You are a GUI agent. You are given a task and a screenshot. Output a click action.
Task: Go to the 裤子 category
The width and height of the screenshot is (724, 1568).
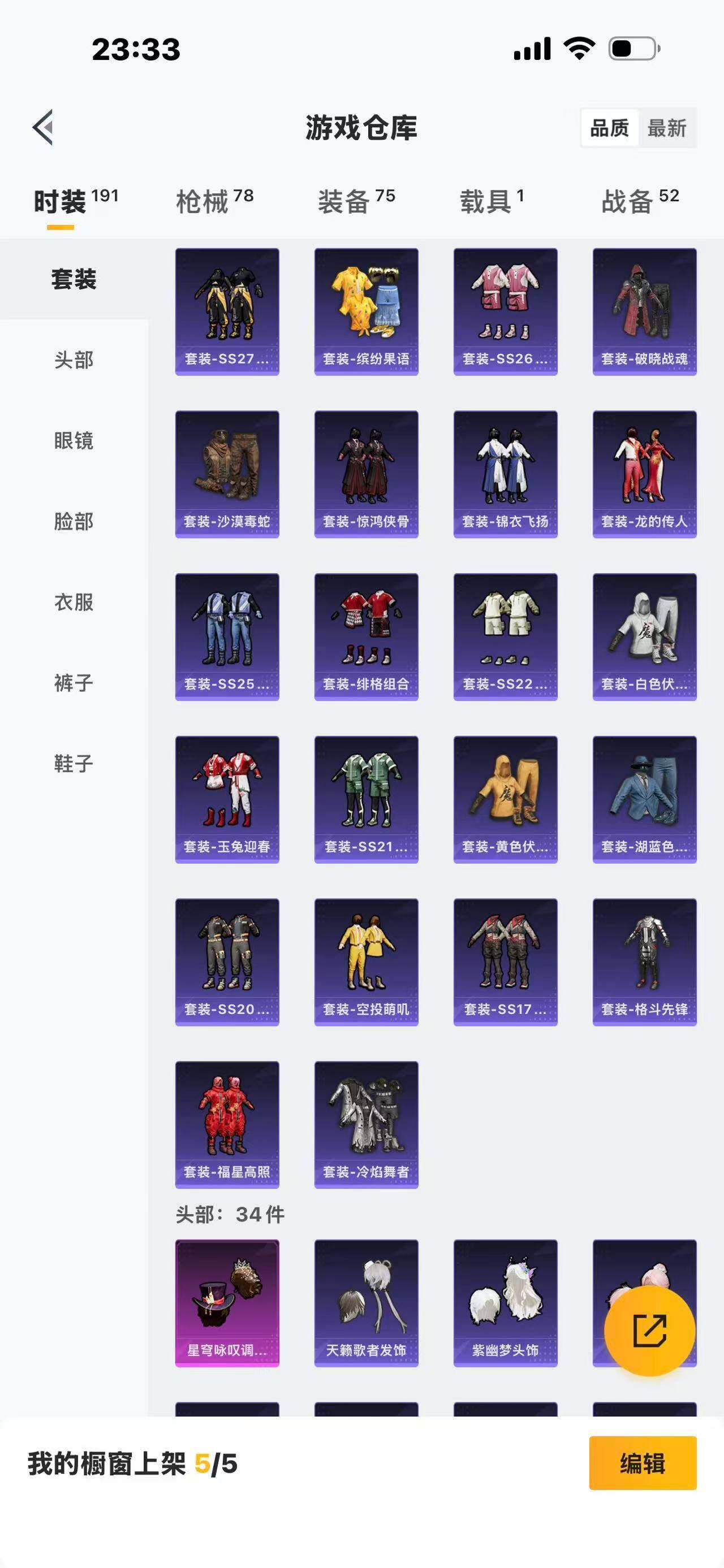74,683
